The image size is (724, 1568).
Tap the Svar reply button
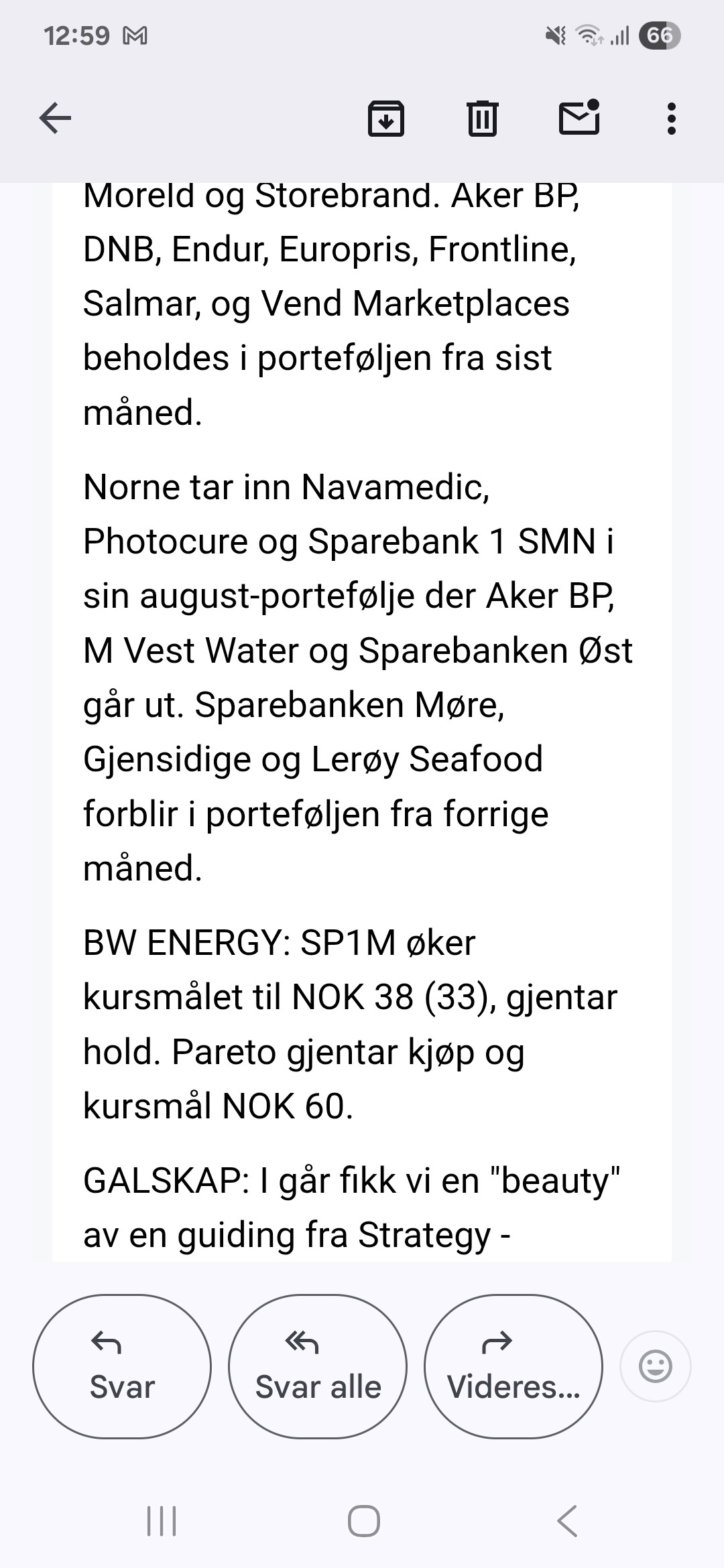[x=122, y=1366]
